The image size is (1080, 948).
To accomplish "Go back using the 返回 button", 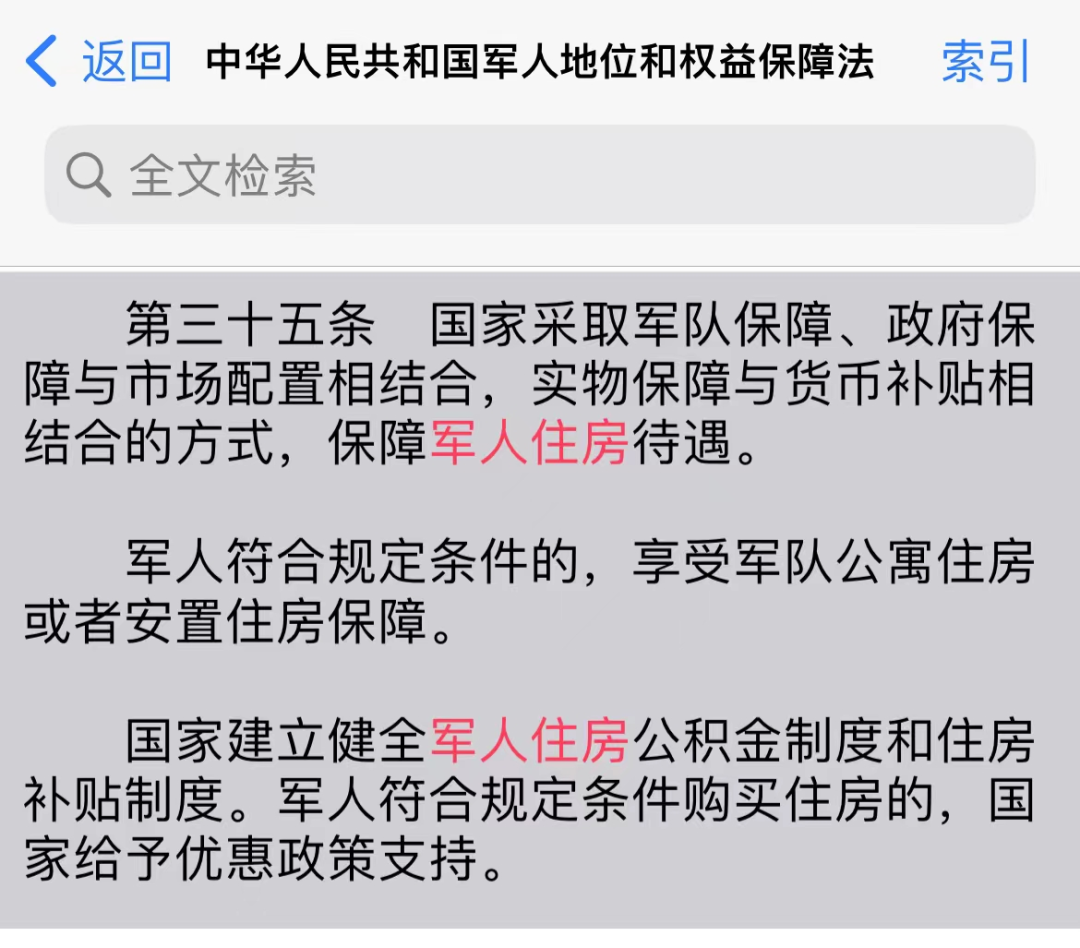I will click(99, 62).
